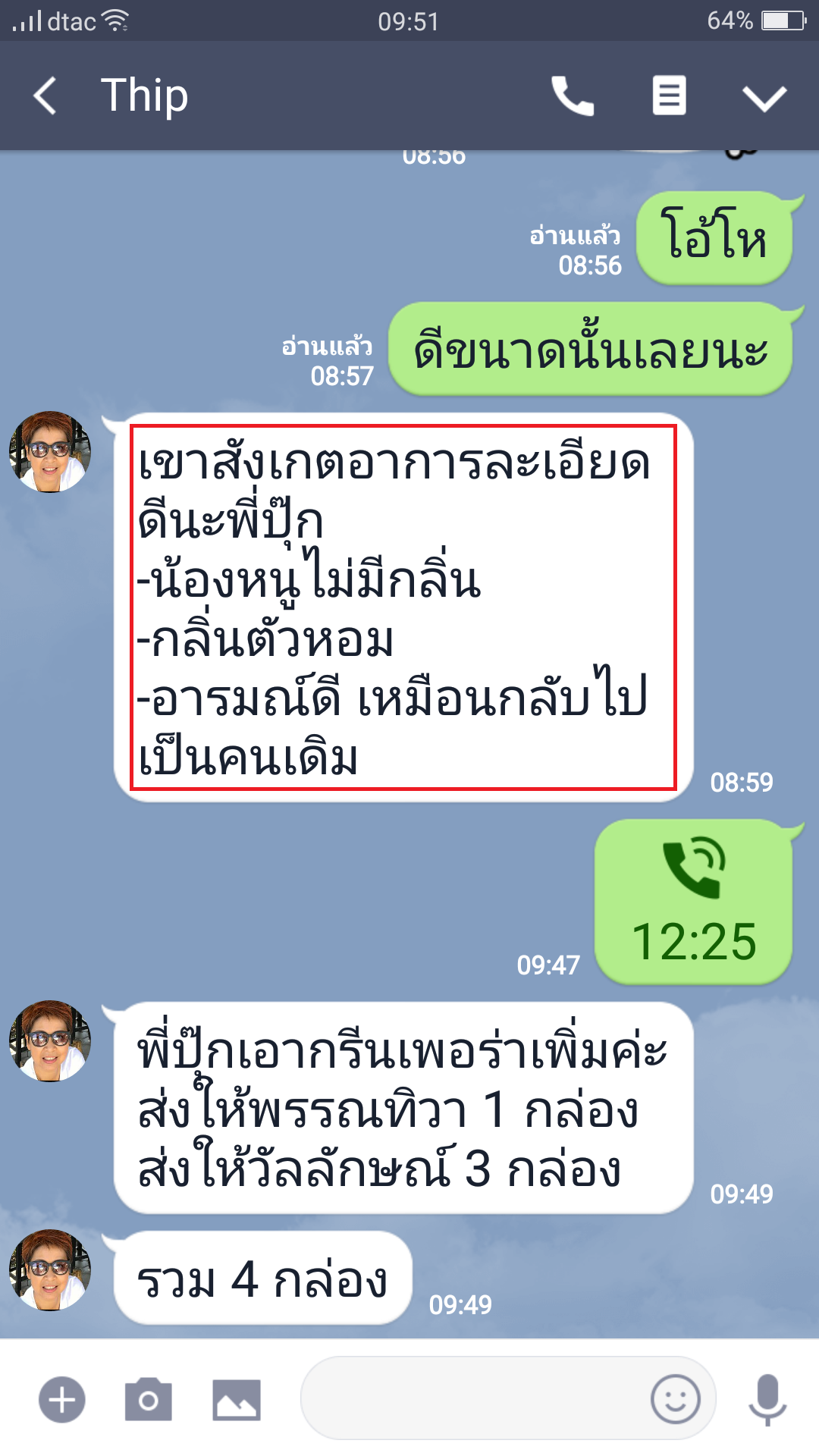This screenshot has height=1456, width=819.
Task: Start a voice call with Thip
Action: tap(573, 96)
